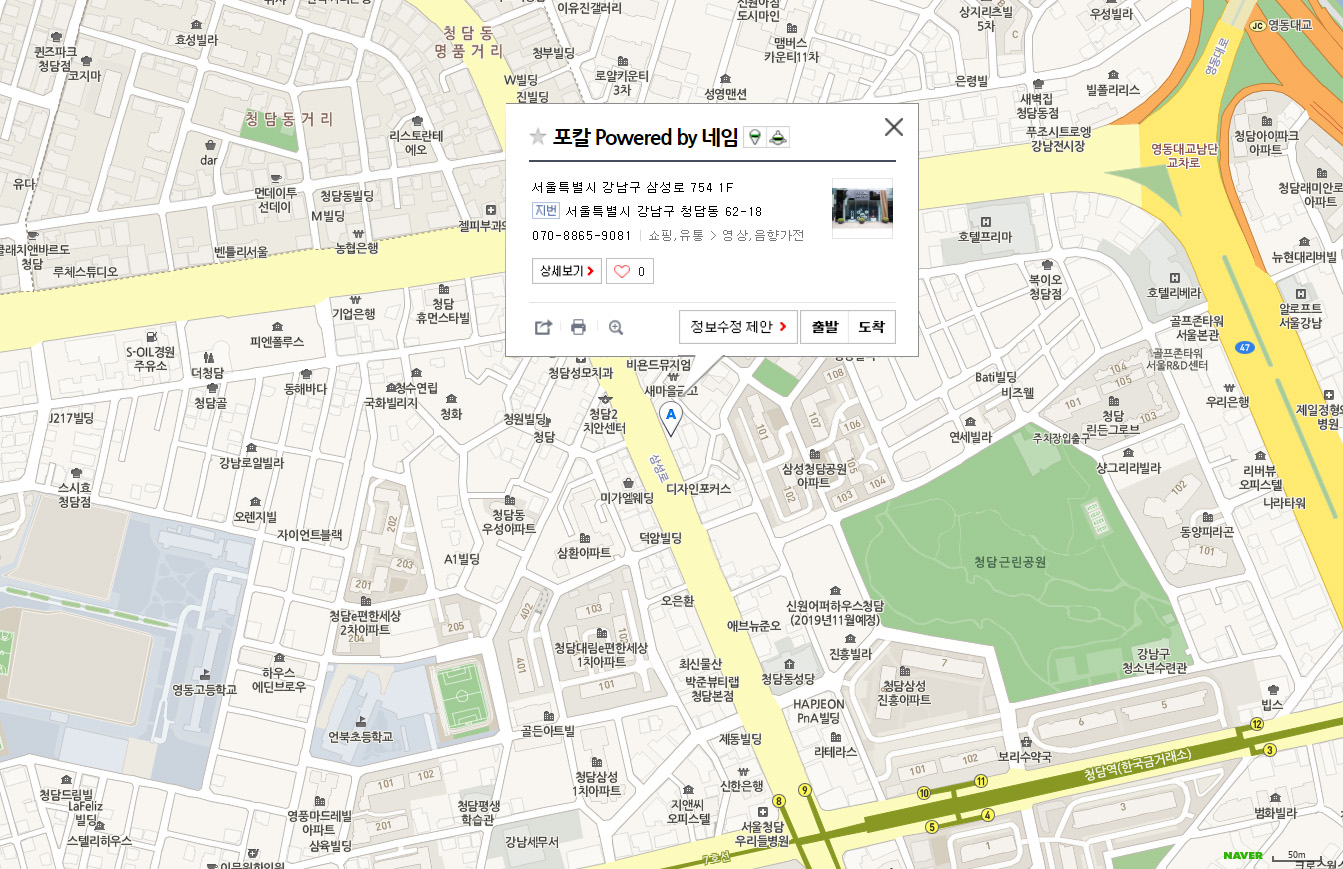Close the place info popup
The image size is (1343, 869).
click(x=893, y=127)
